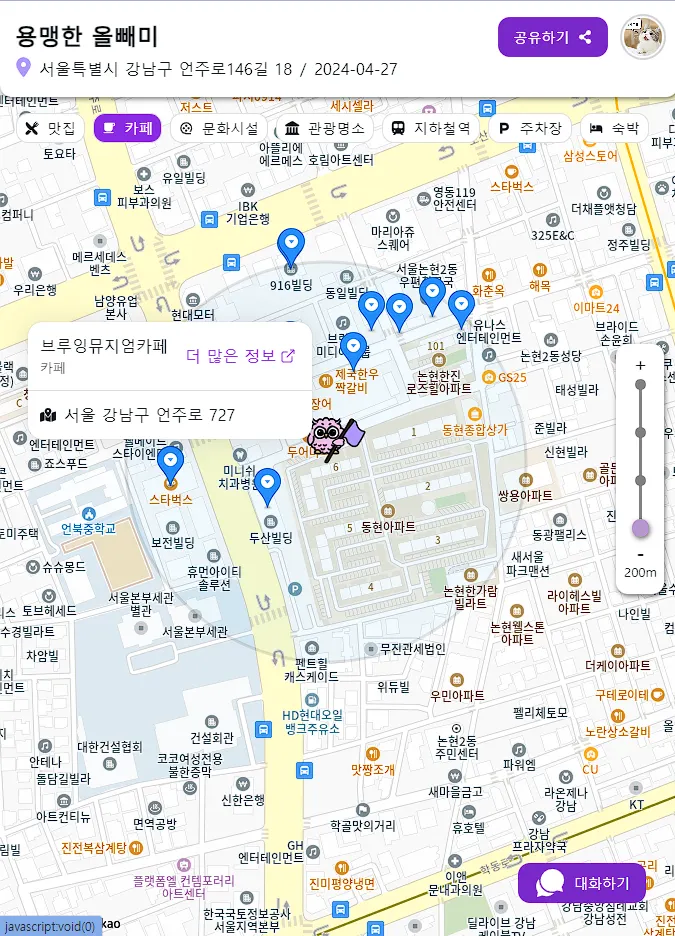The width and height of the screenshot is (675, 936).
Task: Filter map by 문화시설
Action: pos(219,128)
